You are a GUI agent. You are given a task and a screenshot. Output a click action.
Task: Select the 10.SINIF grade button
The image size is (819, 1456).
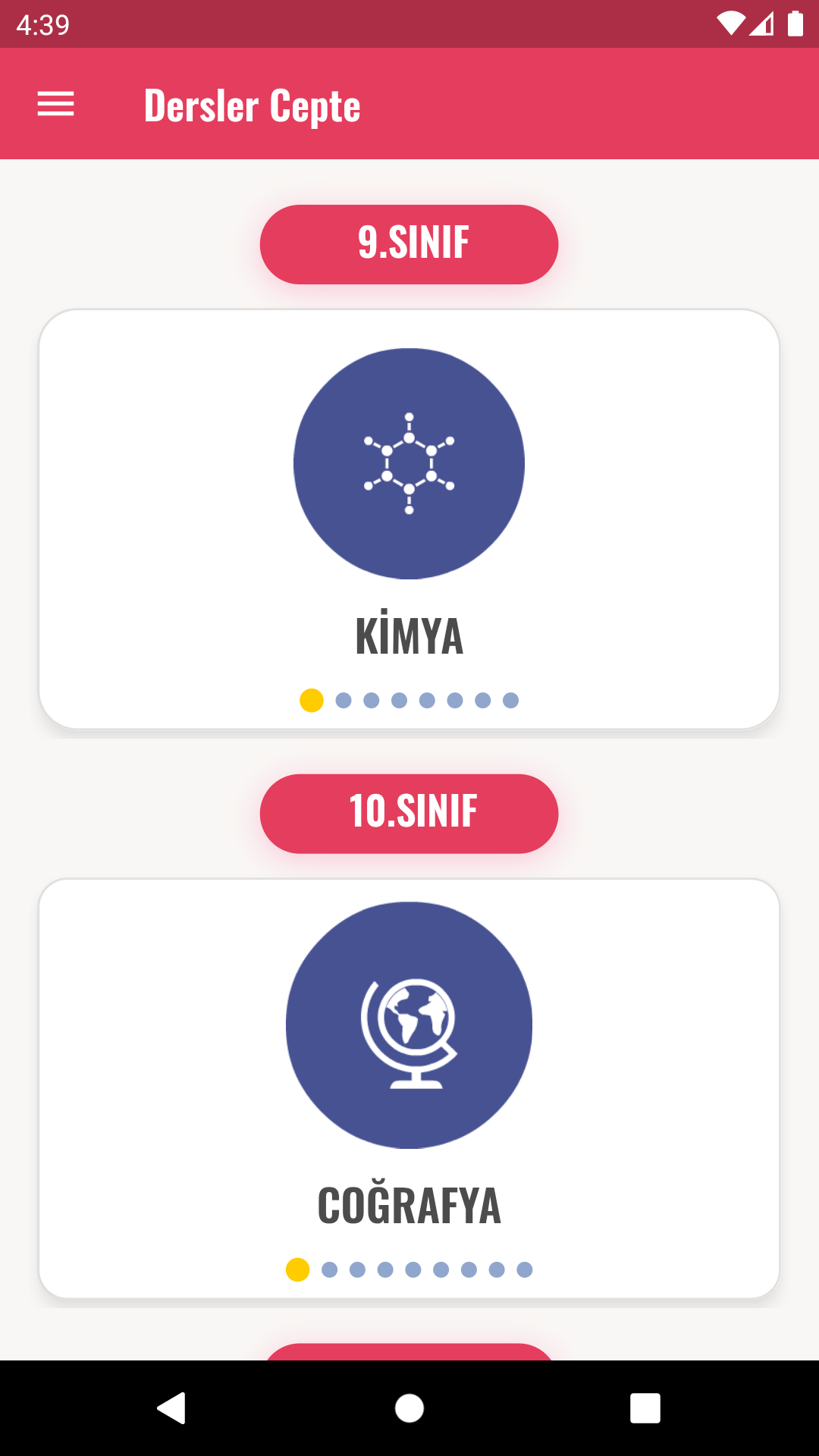click(409, 813)
